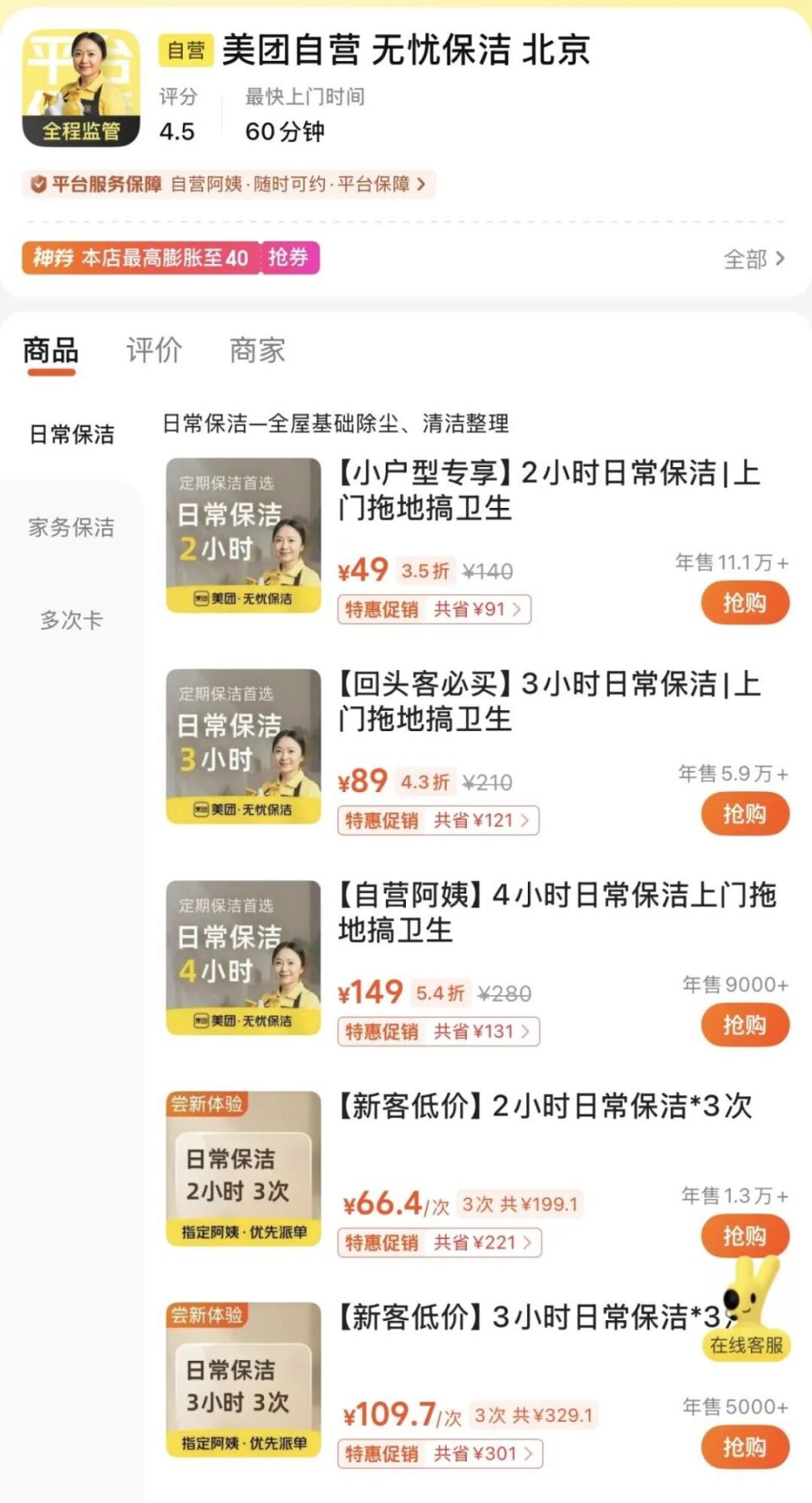Click 抢购 on the ¥149 four-hour cleaning
The image size is (812, 1503).
pos(744,1024)
